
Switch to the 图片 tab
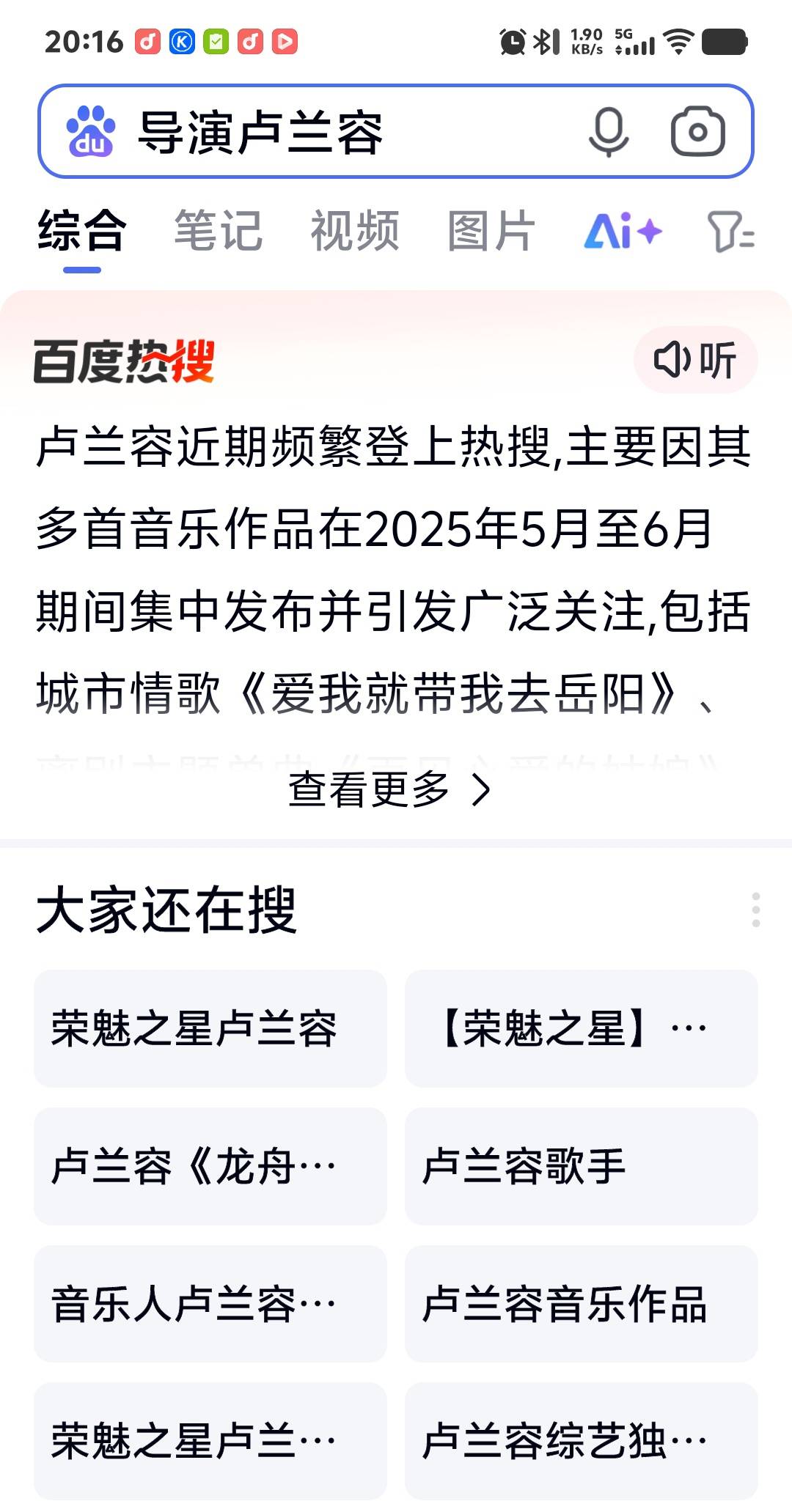coord(491,231)
